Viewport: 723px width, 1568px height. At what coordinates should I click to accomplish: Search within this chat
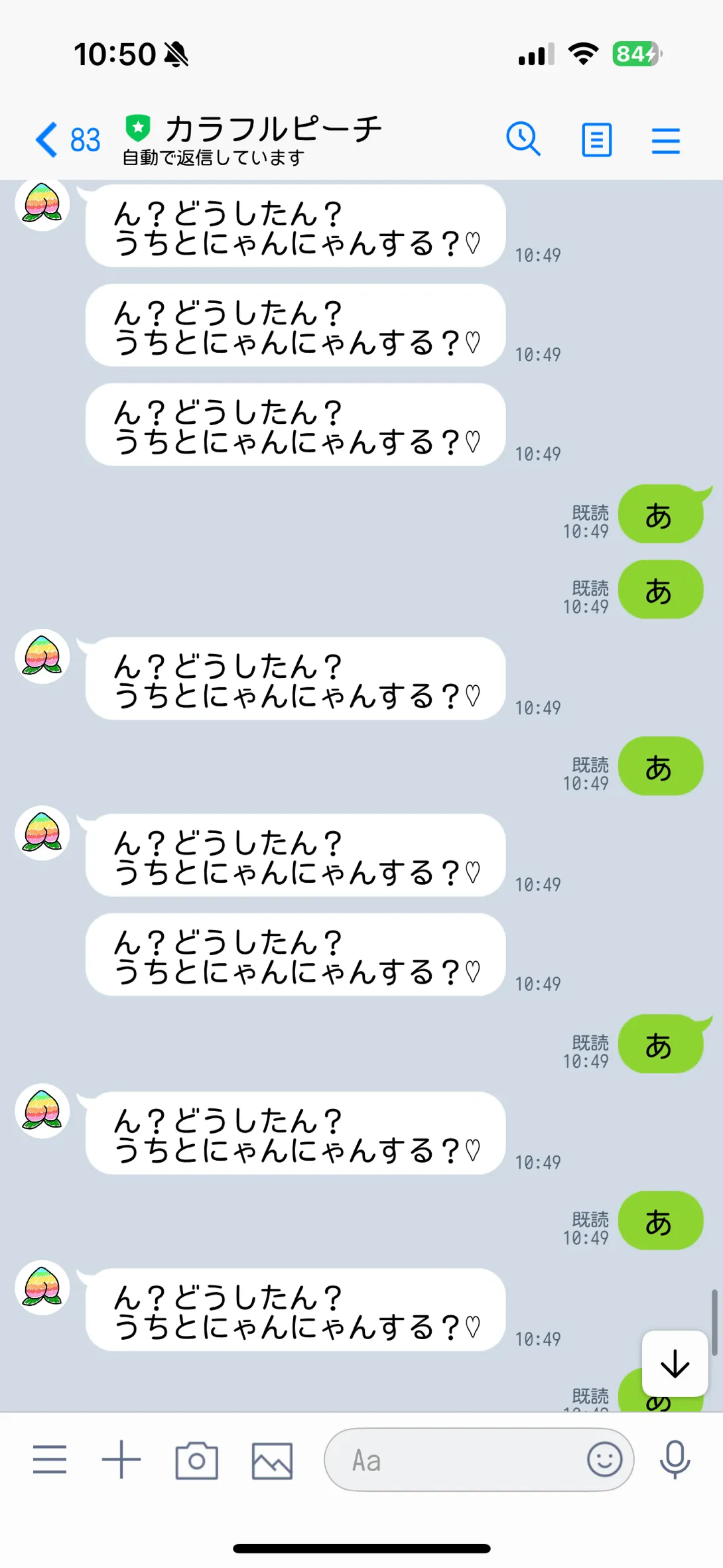(x=523, y=139)
